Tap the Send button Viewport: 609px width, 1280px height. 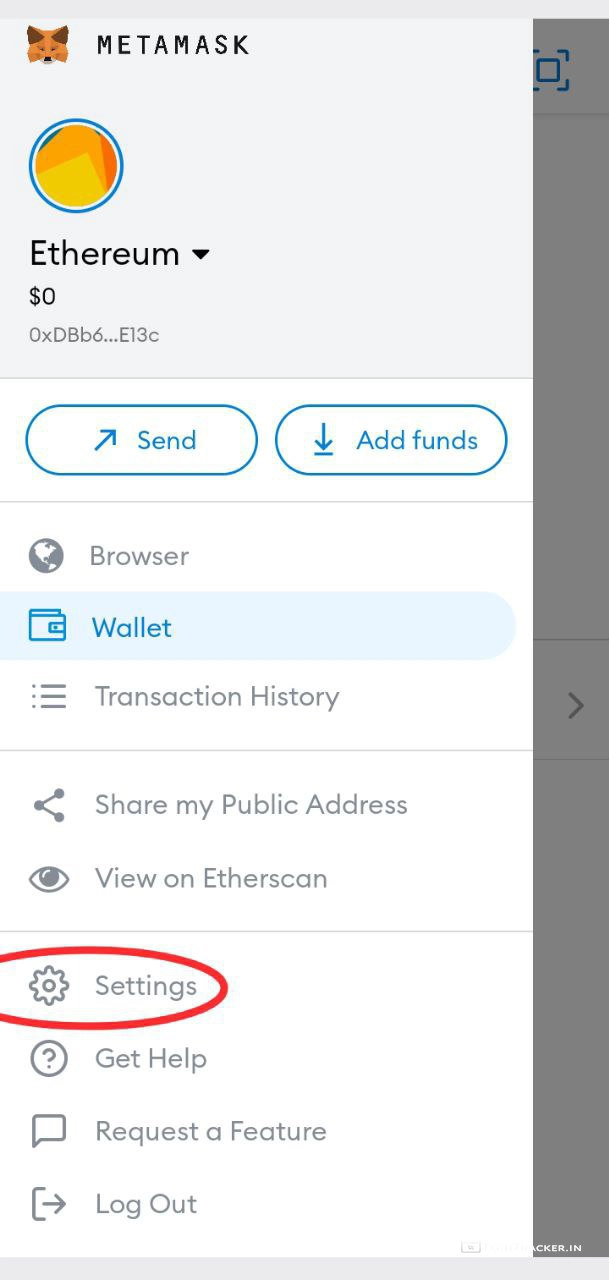pyautogui.click(x=141, y=440)
